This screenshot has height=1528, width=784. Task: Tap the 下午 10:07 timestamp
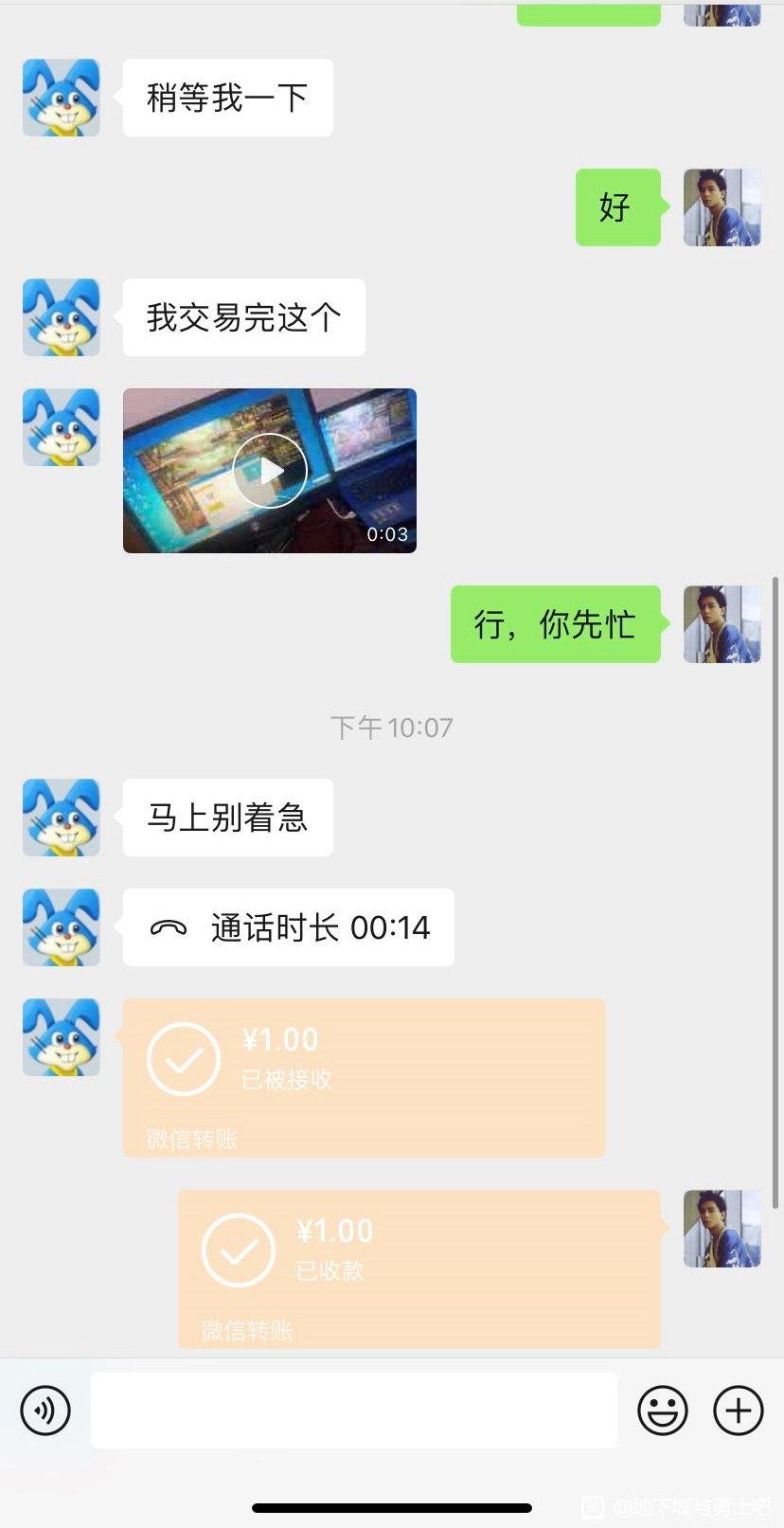click(392, 727)
